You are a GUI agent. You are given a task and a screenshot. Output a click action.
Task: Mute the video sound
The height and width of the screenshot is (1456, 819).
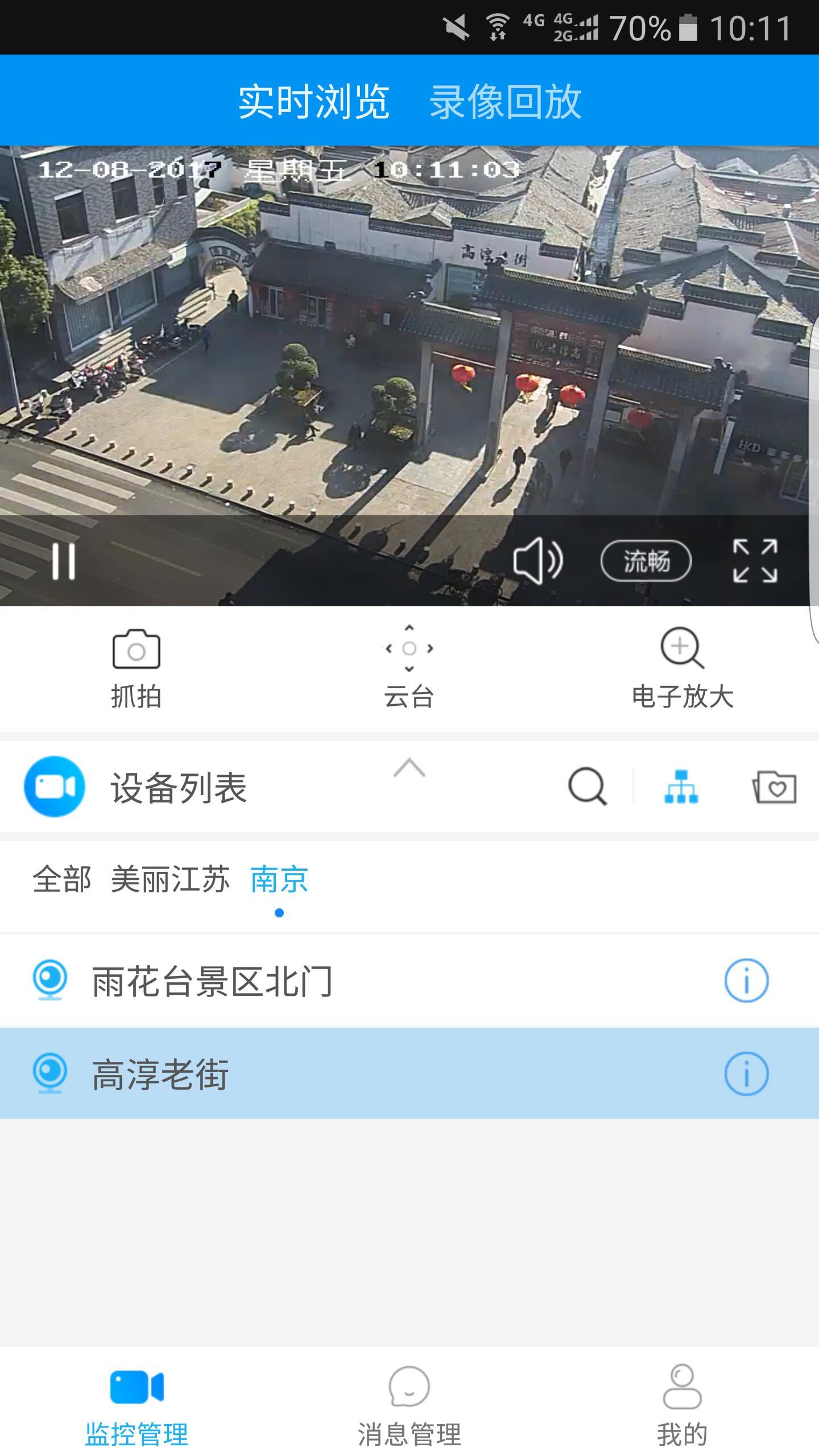point(537,561)
